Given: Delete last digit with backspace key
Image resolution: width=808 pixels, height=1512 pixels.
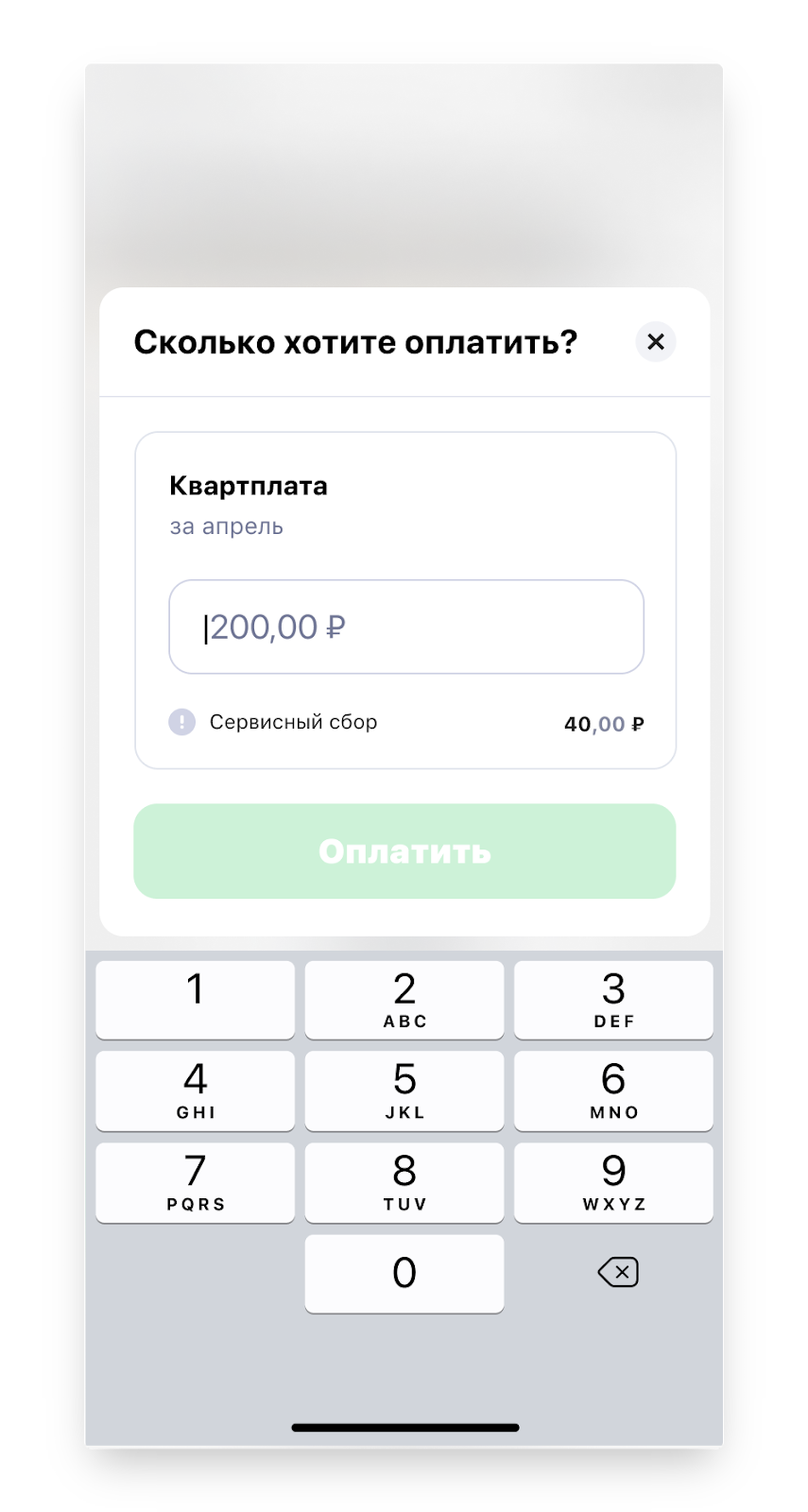Looking at the screenshot, I should click(618, 1272).
